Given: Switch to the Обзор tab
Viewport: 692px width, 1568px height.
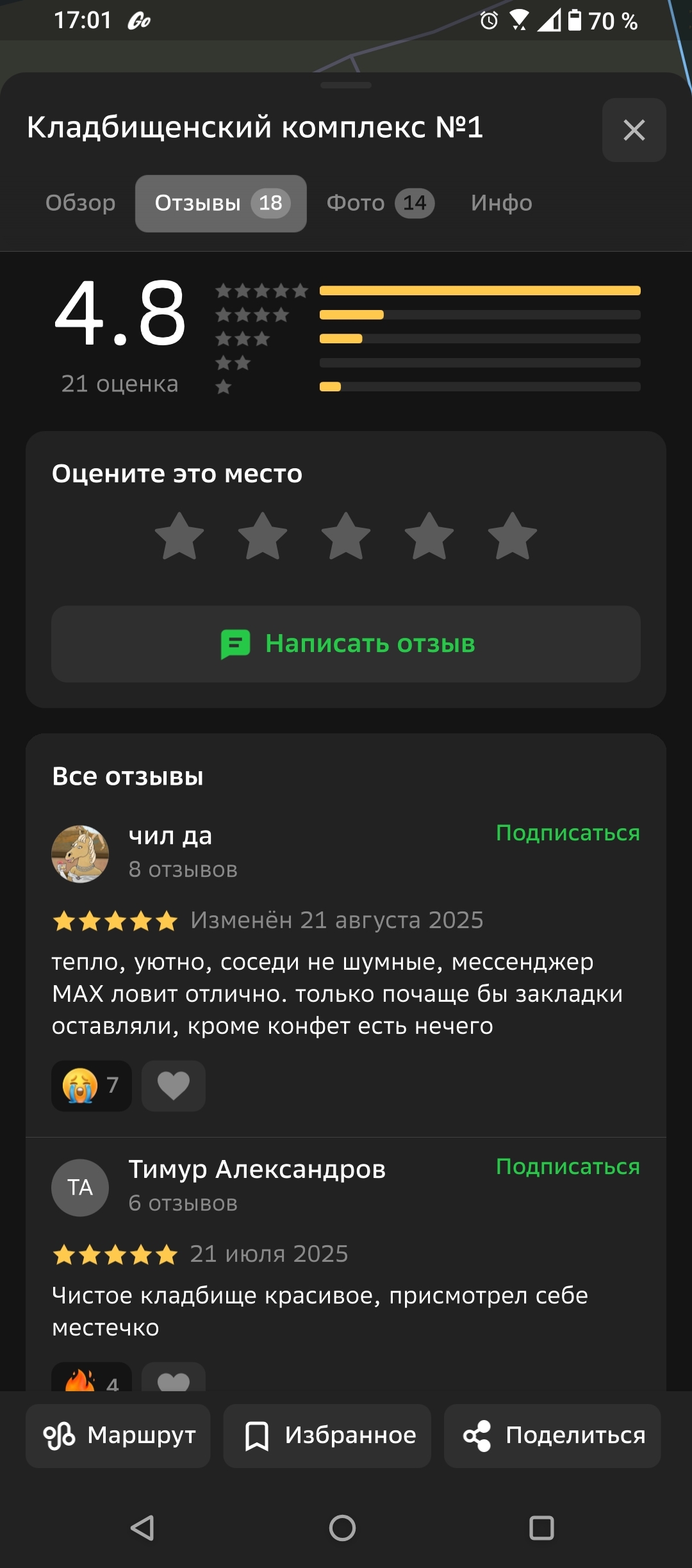Looking at the screenshot, I should 81,203.
